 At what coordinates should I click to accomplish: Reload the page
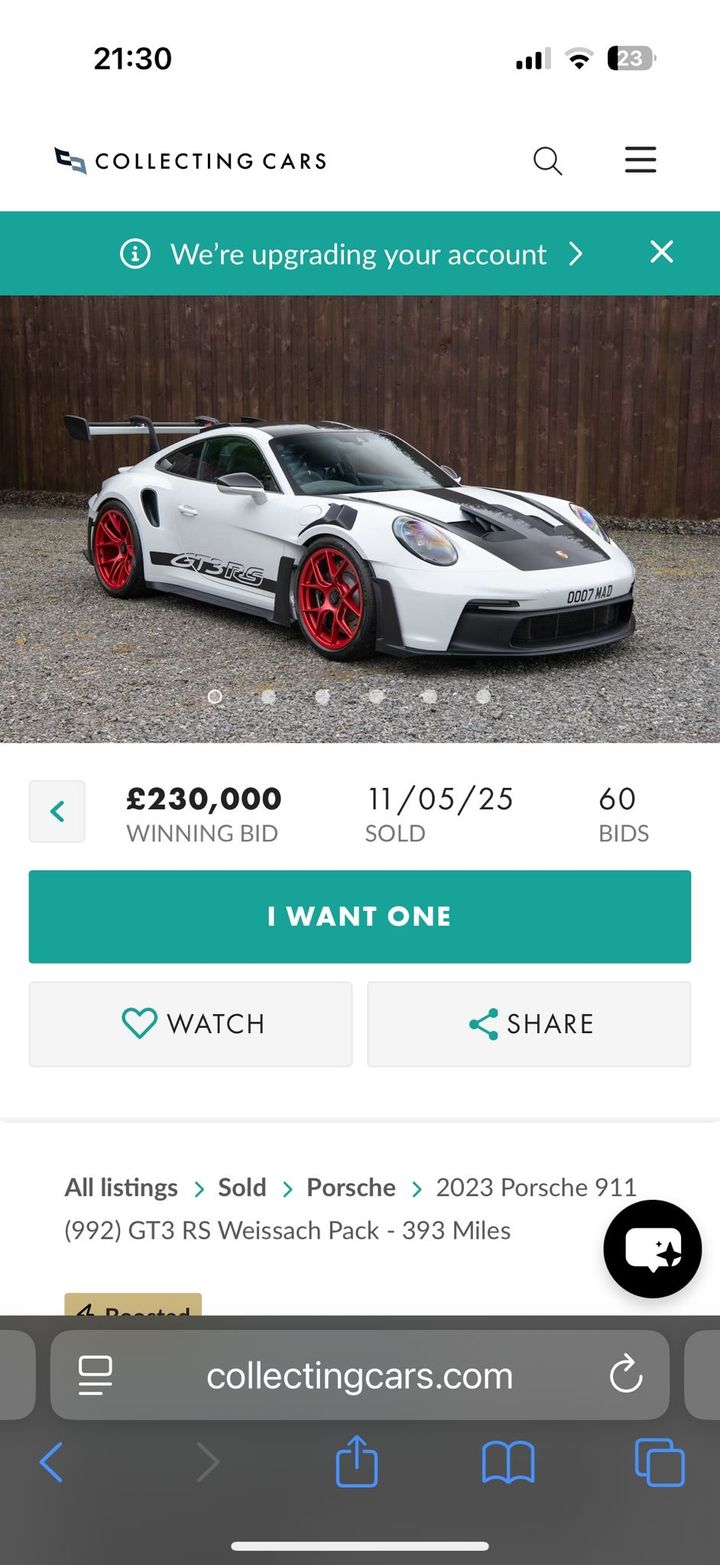point(626,1375)
